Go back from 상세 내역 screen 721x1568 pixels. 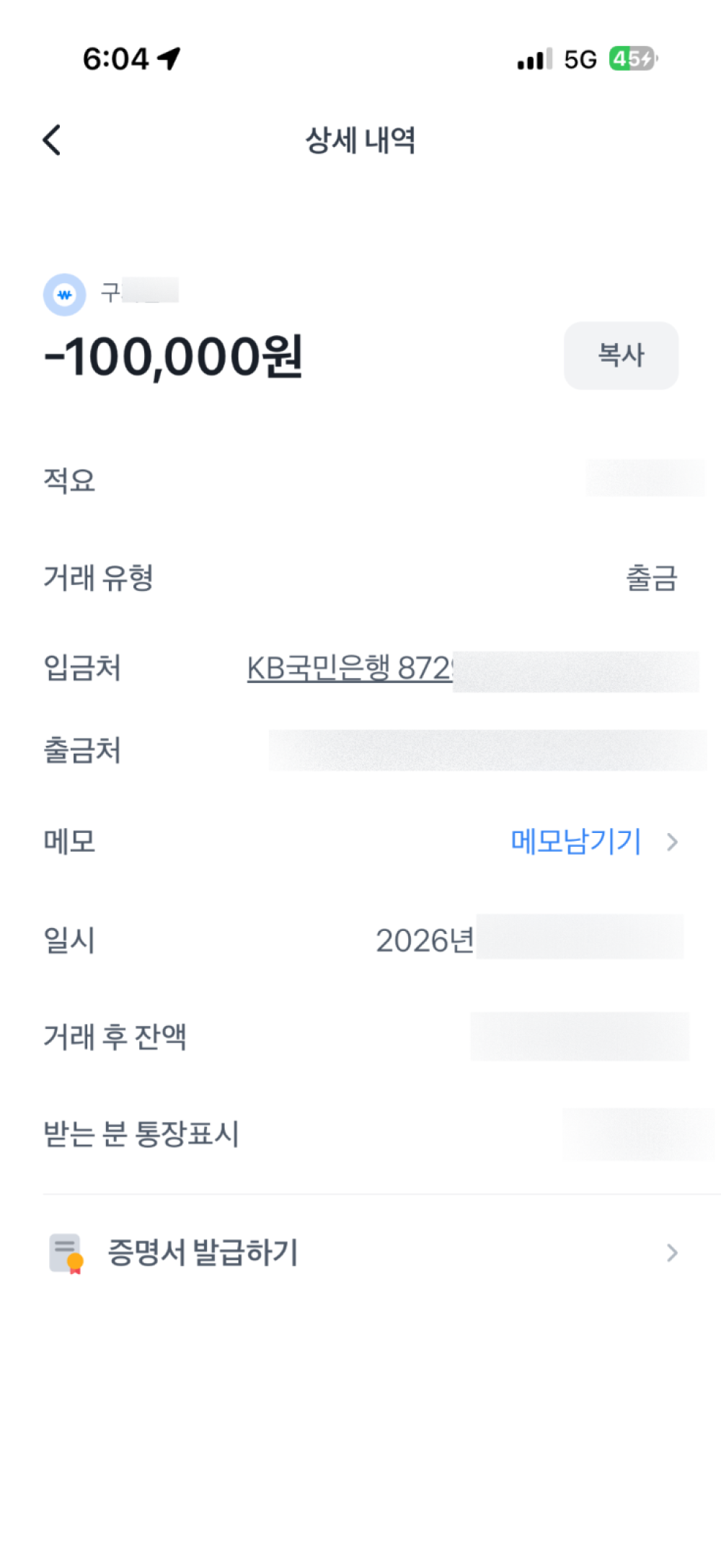pos(52,140)
